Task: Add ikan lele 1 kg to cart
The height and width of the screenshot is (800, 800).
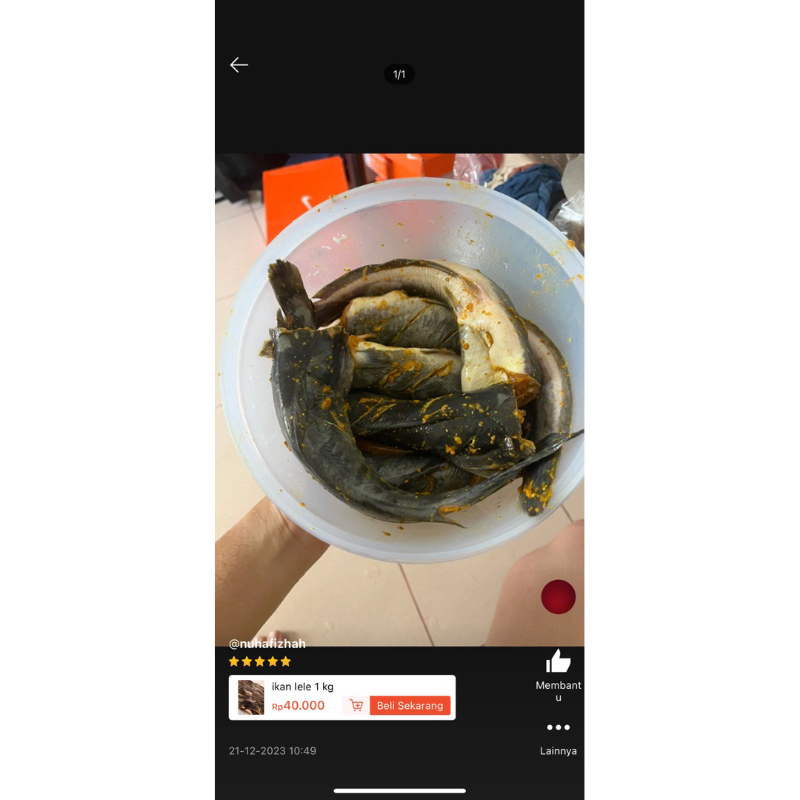Action: pos(356,706)
